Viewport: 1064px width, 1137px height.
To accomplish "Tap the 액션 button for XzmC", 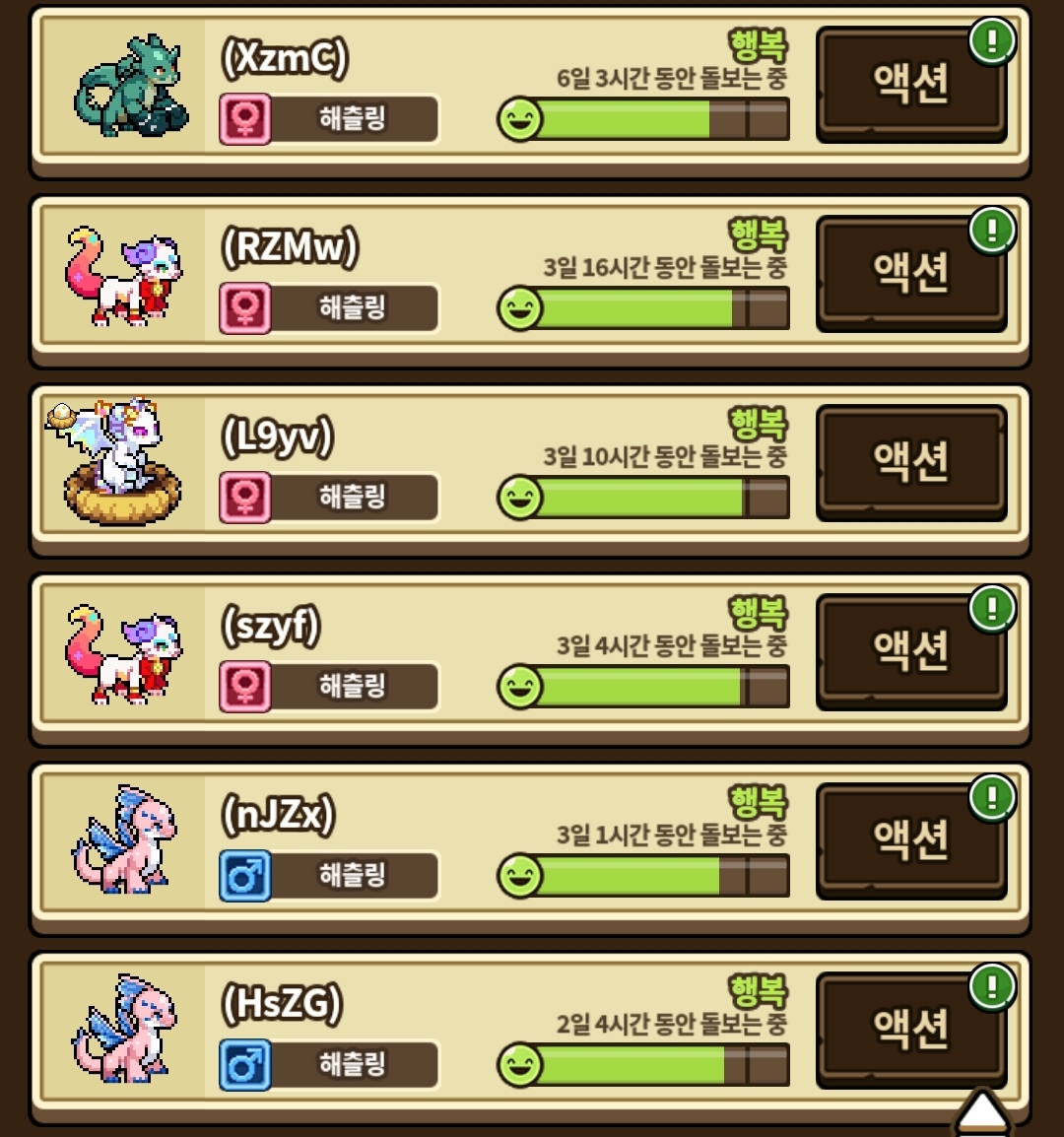I will click(911, 84).
